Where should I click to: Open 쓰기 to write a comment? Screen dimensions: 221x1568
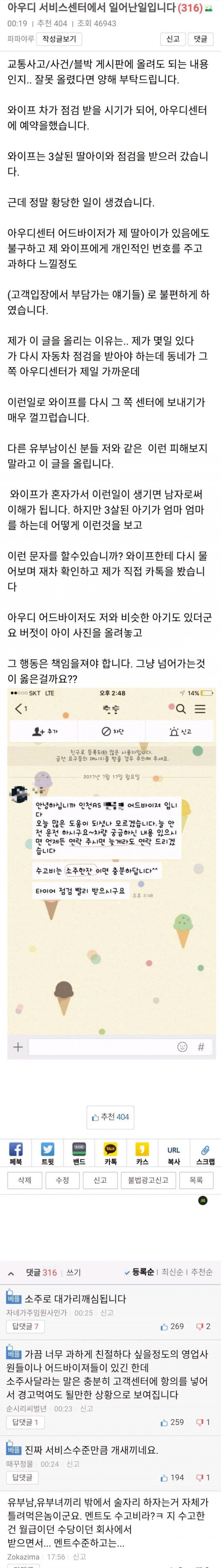coord(73,1272)
